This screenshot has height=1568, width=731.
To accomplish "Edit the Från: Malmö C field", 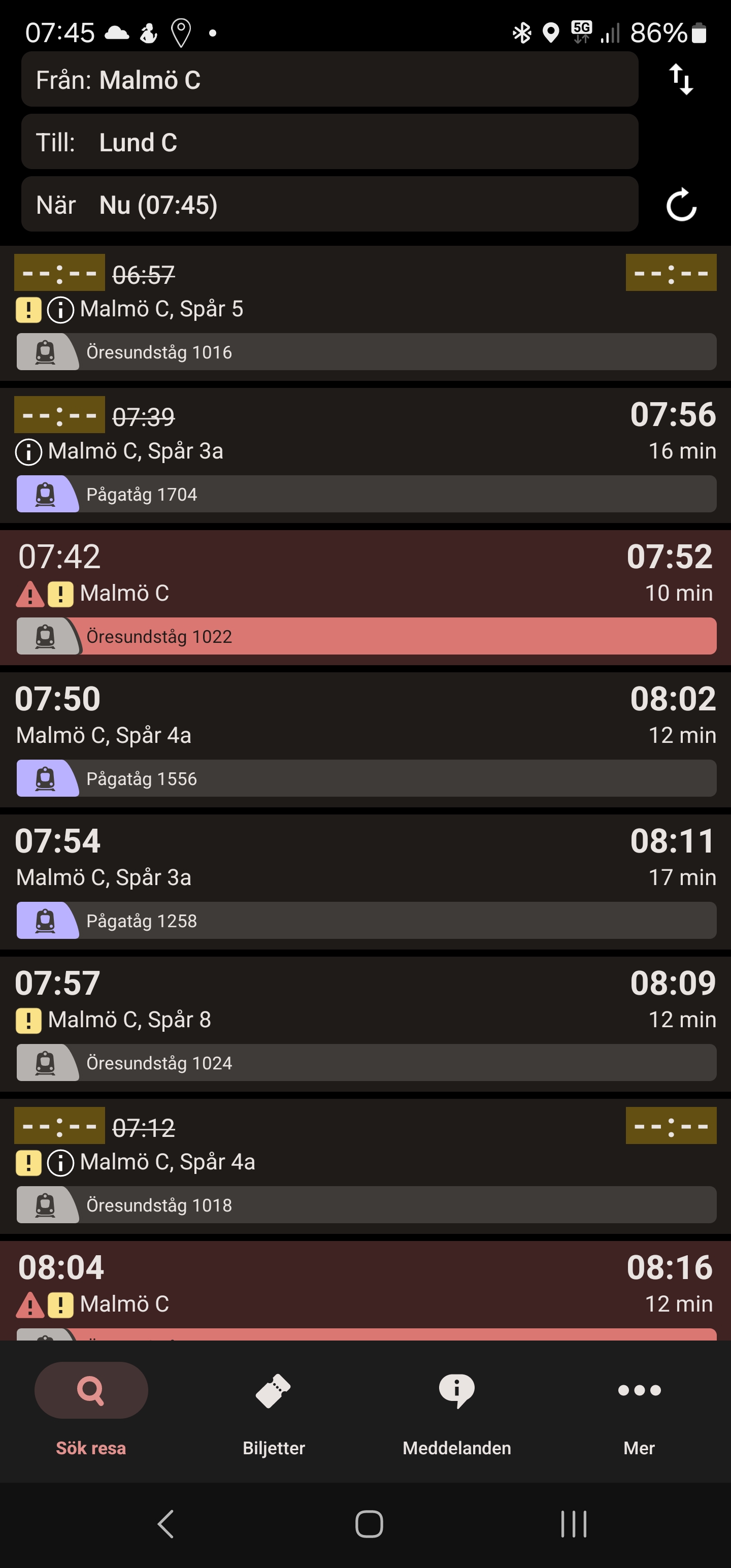I will (329, 80).
